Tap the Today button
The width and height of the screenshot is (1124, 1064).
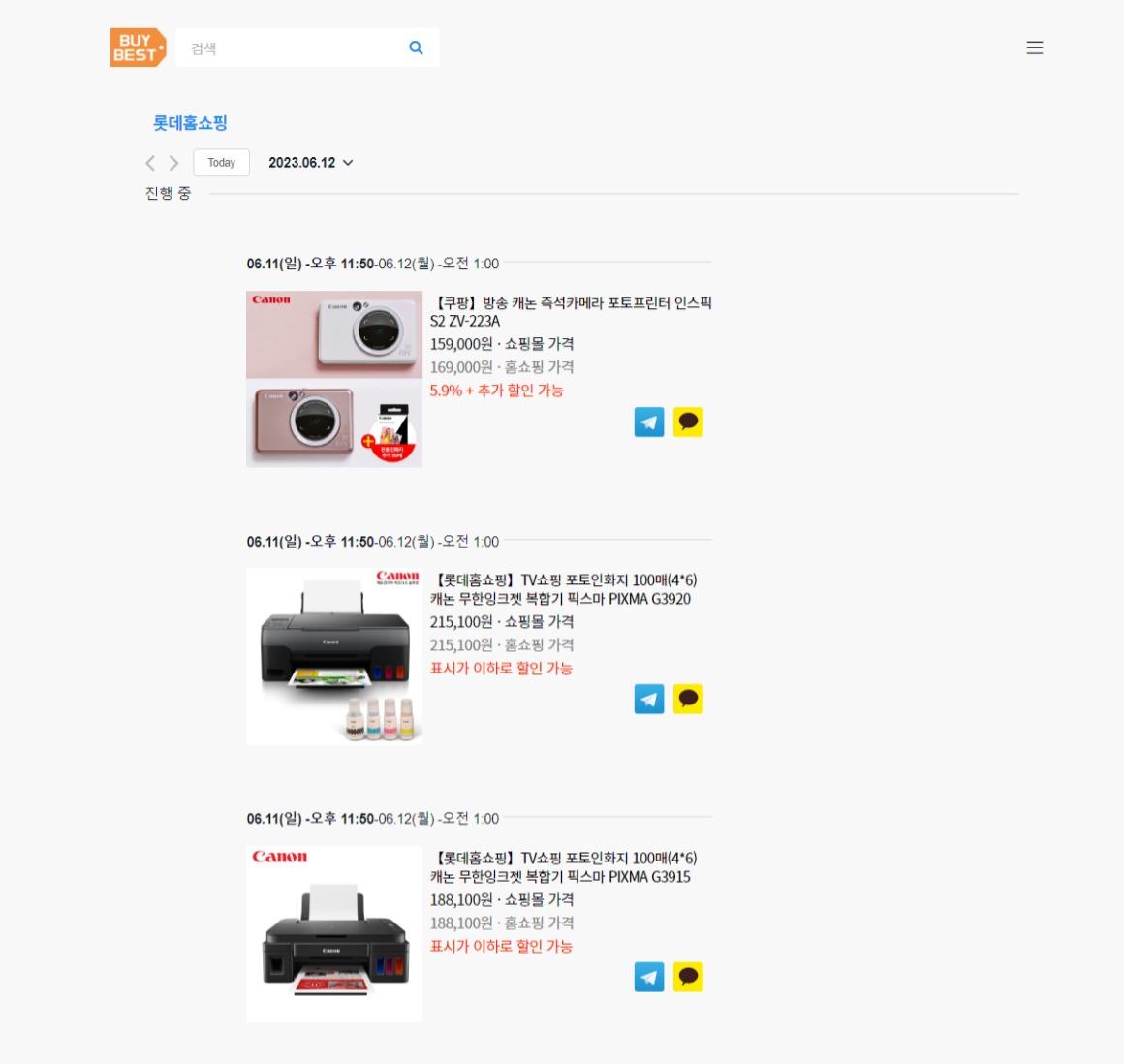tap(222, 163)
